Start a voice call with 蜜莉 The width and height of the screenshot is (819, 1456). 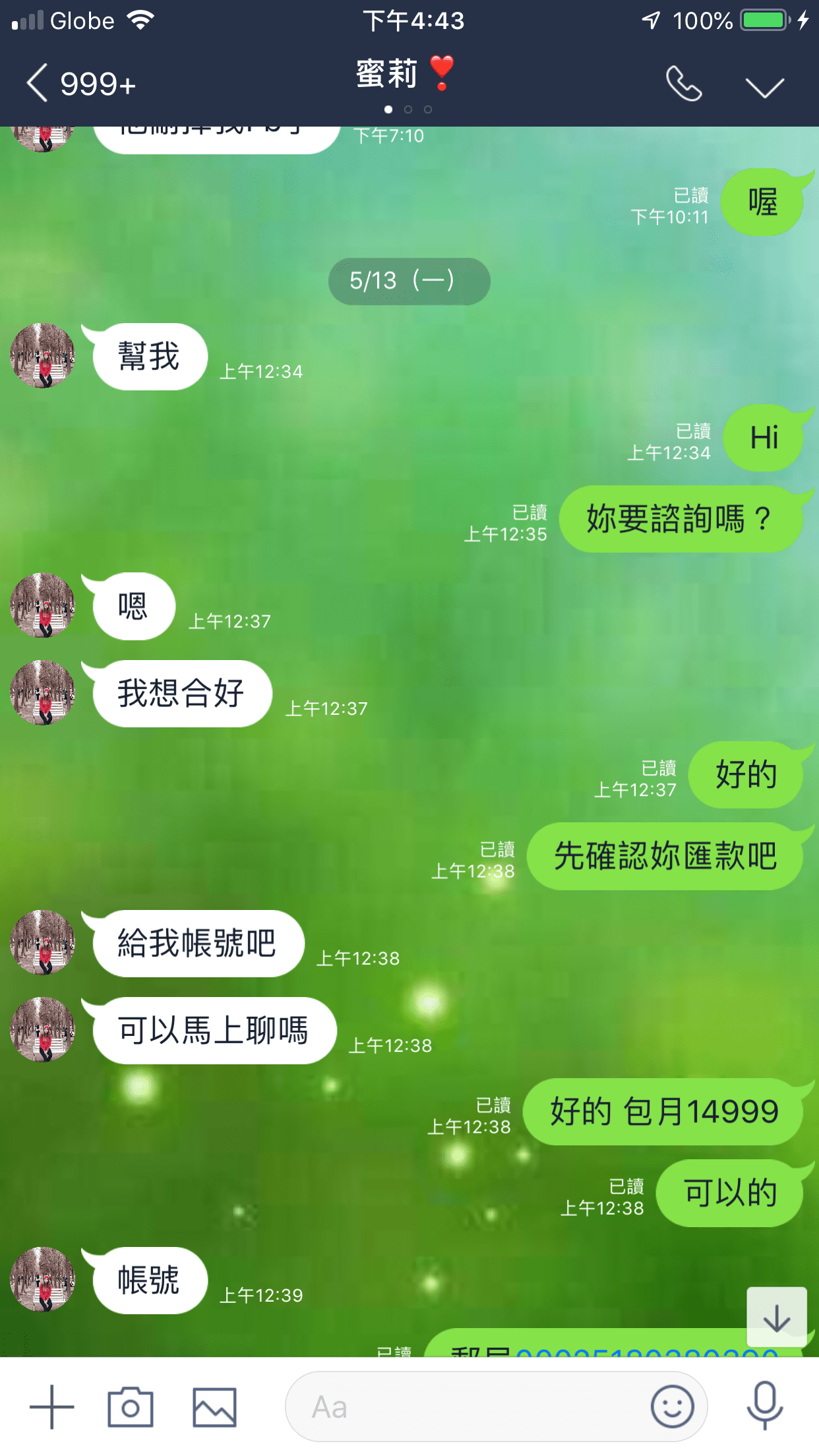coord(683,84)
